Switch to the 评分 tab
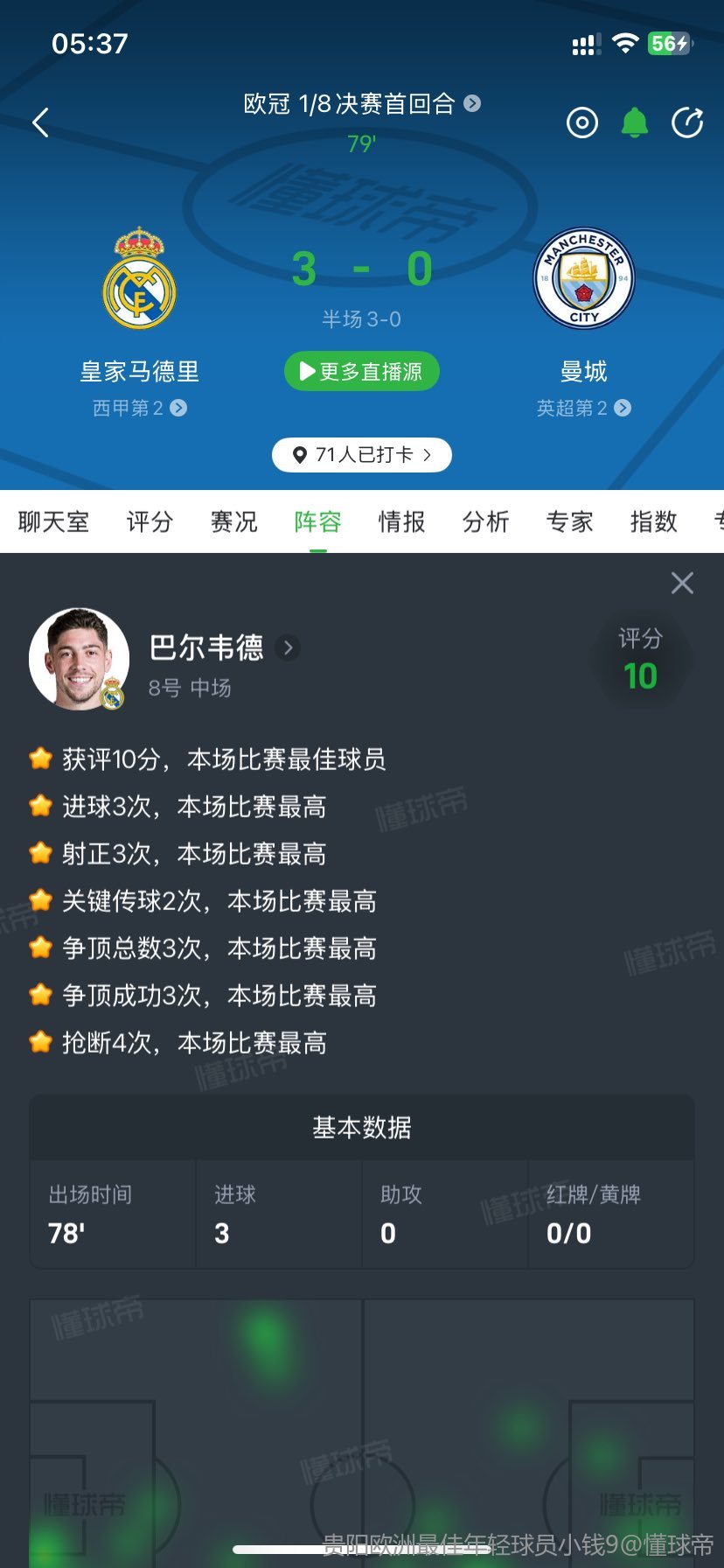 [x=150, y=522]
